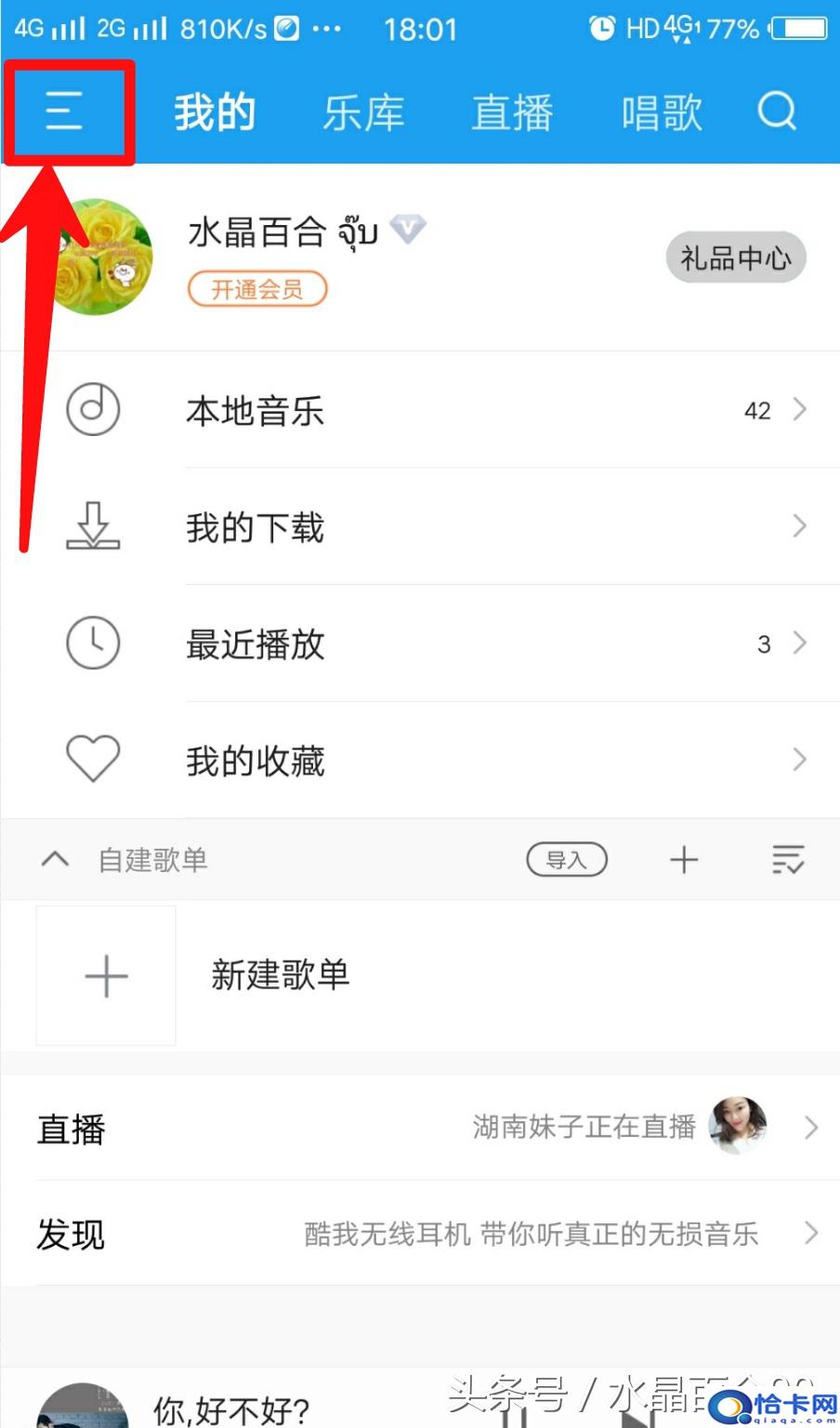The height and width of the screenshot is (1428, 840).
Task: Create a playlist via 新建歌单
Action: click(279, 975)
